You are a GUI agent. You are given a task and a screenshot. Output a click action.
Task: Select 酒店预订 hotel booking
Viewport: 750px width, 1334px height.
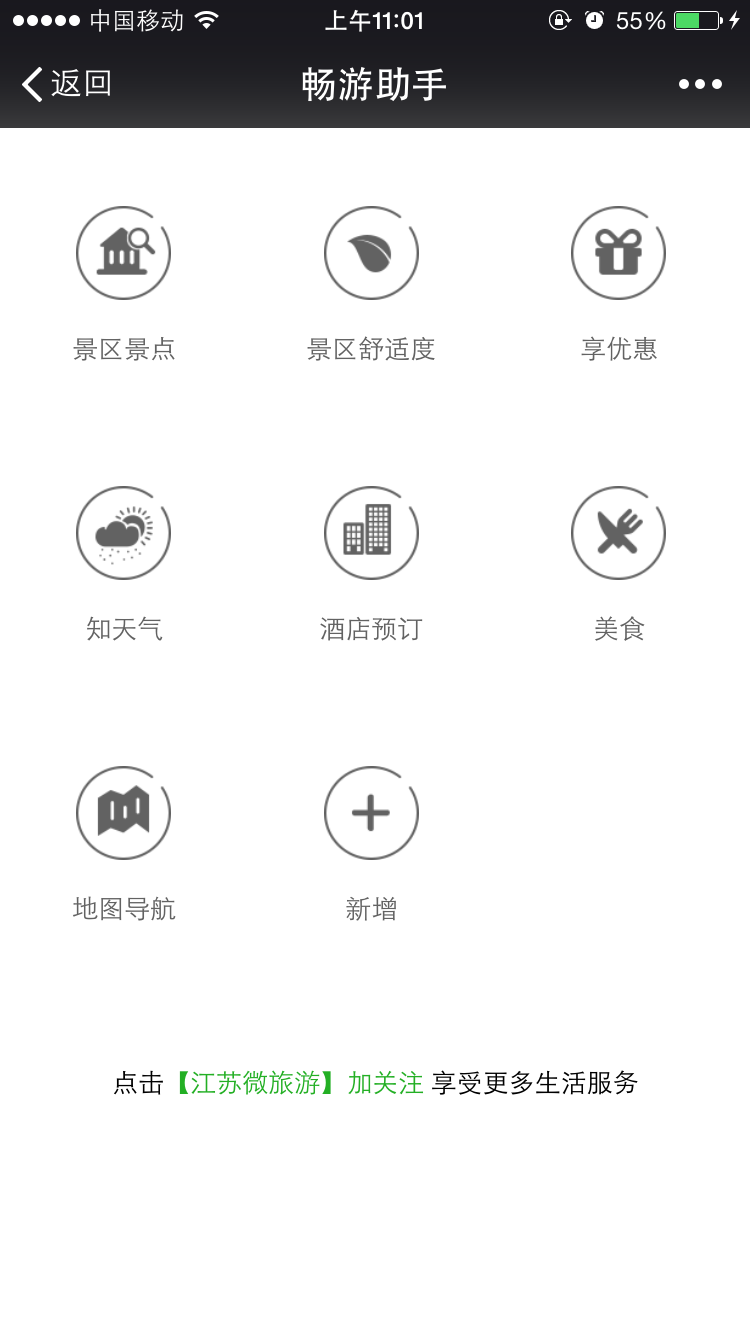pyautogui.click(x=371, y=533)
